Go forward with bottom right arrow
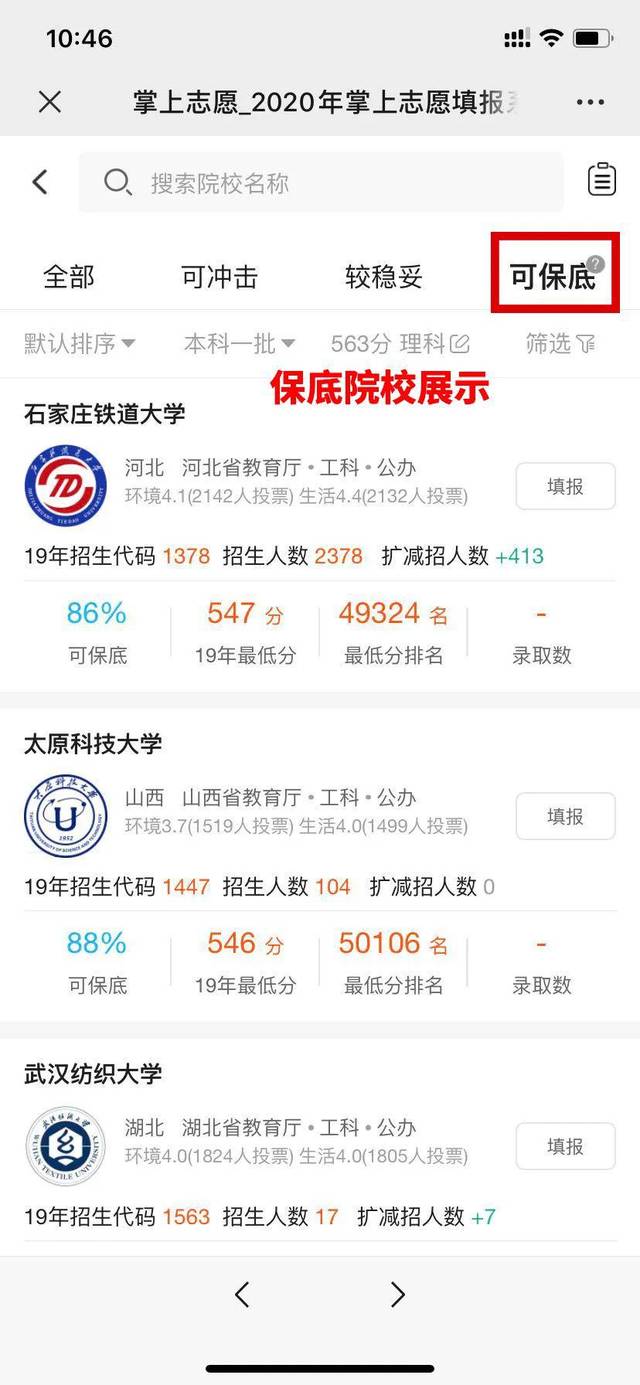This screenshot has width=640, height=1385. [x=397, y=1295]
